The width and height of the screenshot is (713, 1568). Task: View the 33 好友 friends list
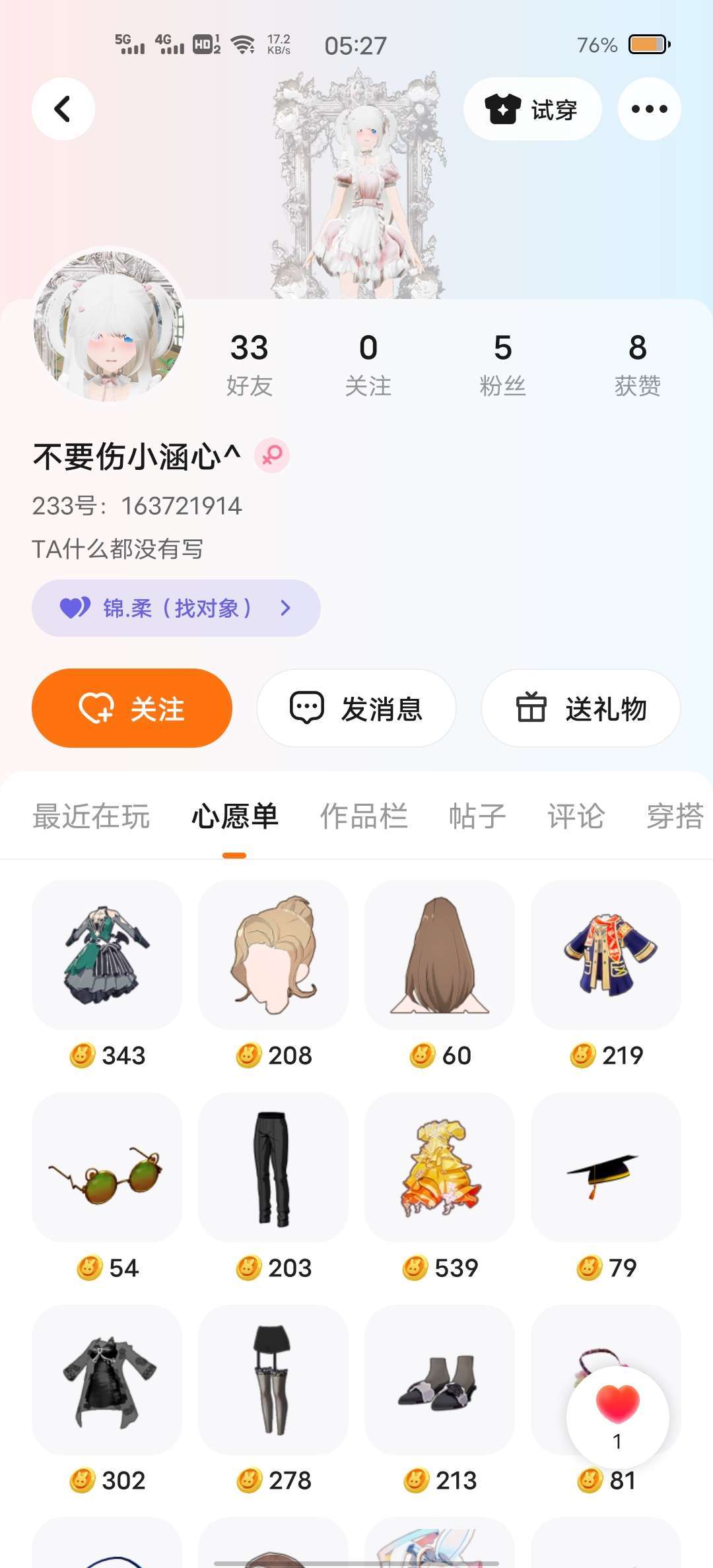pyautogui.click(x=249, y=364)
